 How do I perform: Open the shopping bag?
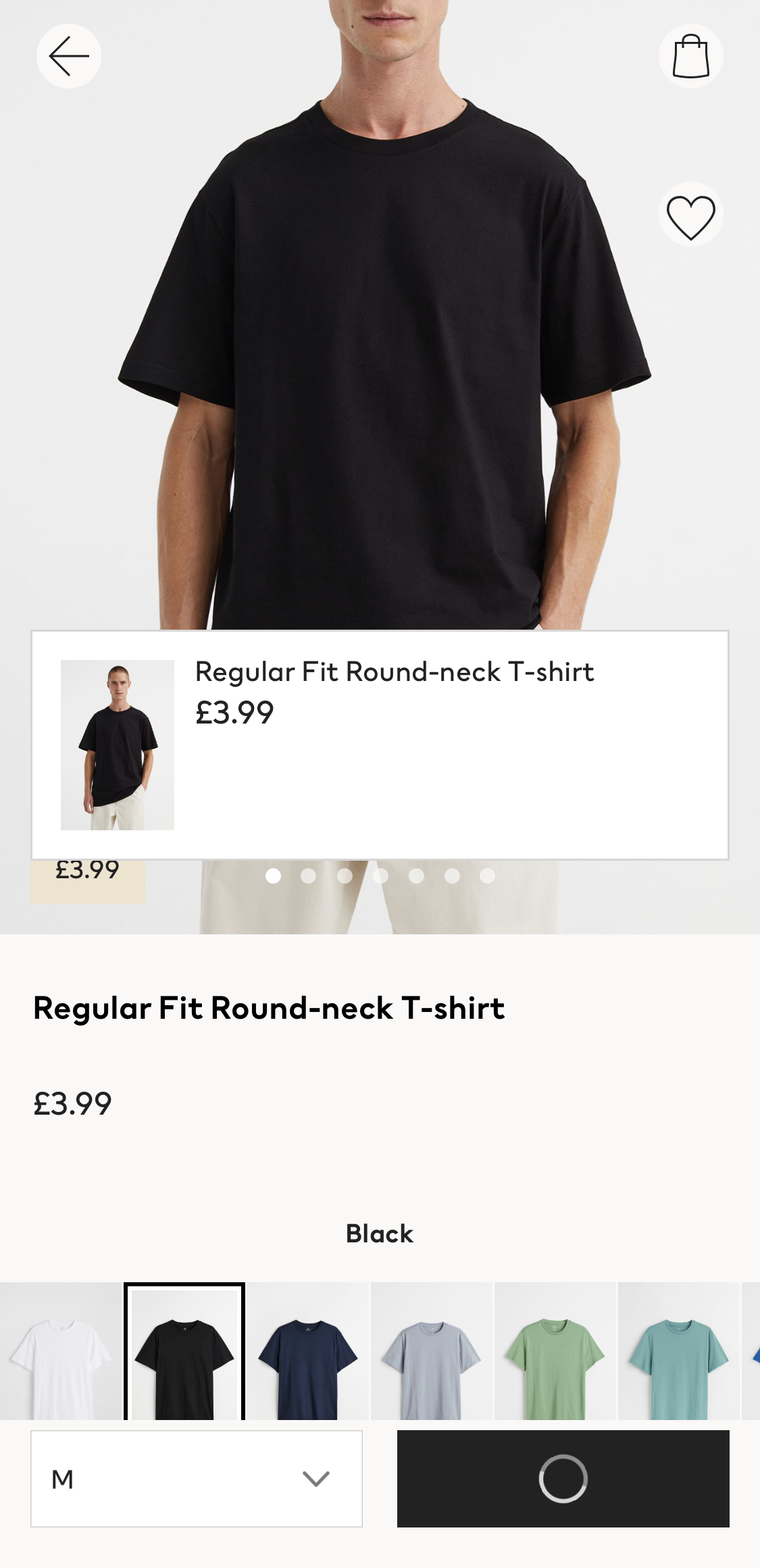[690, 56]
